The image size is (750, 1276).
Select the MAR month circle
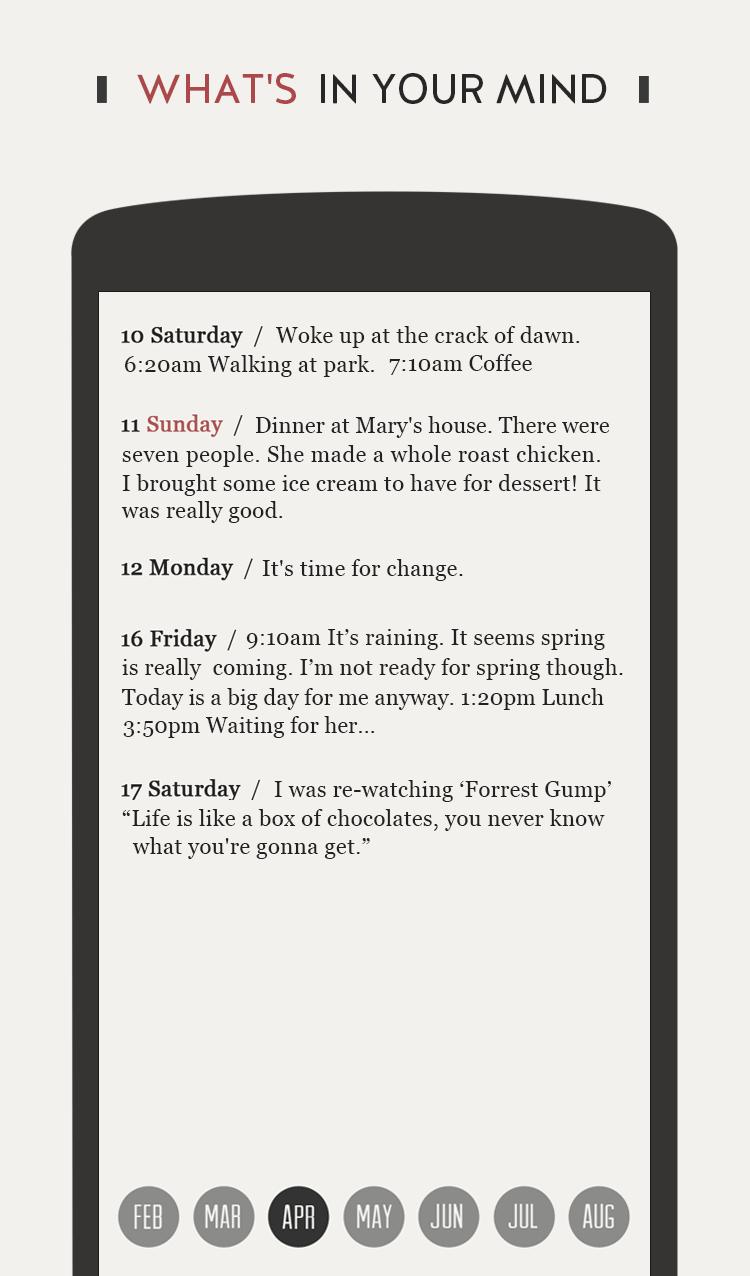pyautogui.click(x=223, y=1216)
